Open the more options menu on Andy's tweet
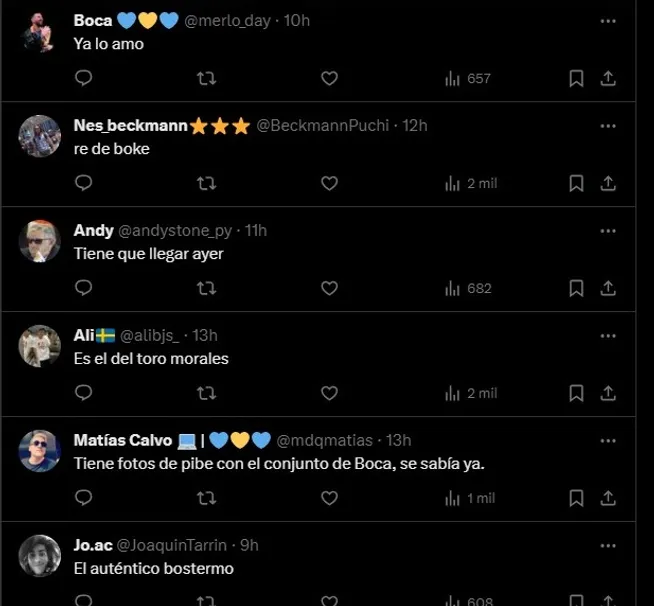The image size is (654, 606). point(608,230)
